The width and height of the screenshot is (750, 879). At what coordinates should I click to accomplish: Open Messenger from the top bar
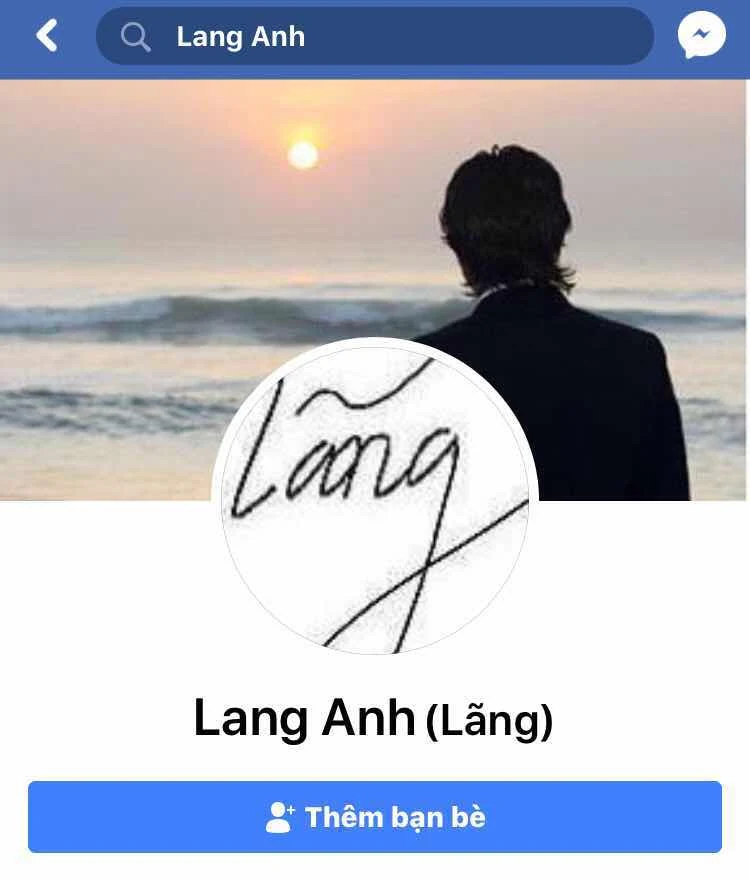point(701,37)
